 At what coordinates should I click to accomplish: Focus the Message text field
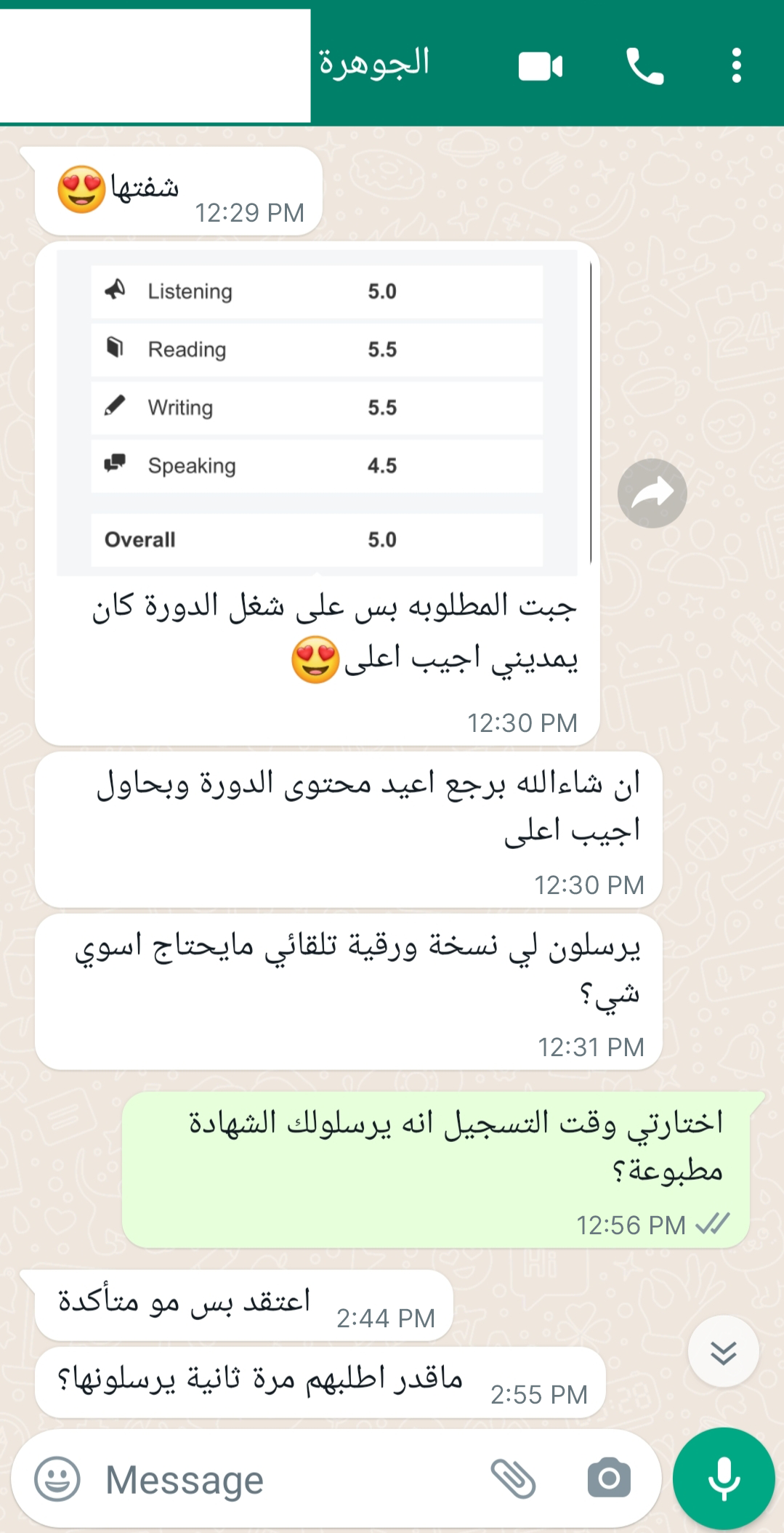coord(291,1480)
